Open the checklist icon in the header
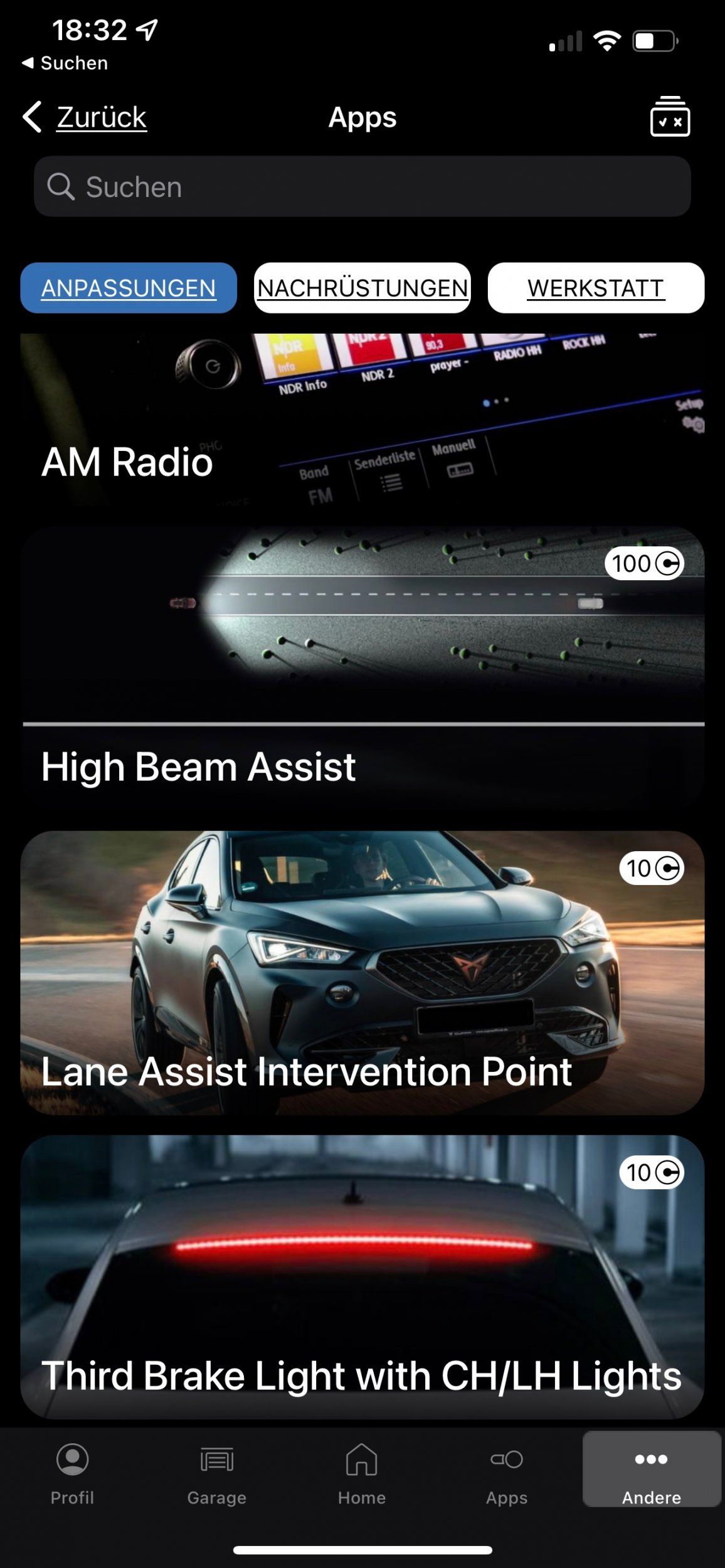The image size is (725, 1568). pyautogui.click(x=670, y=117)
